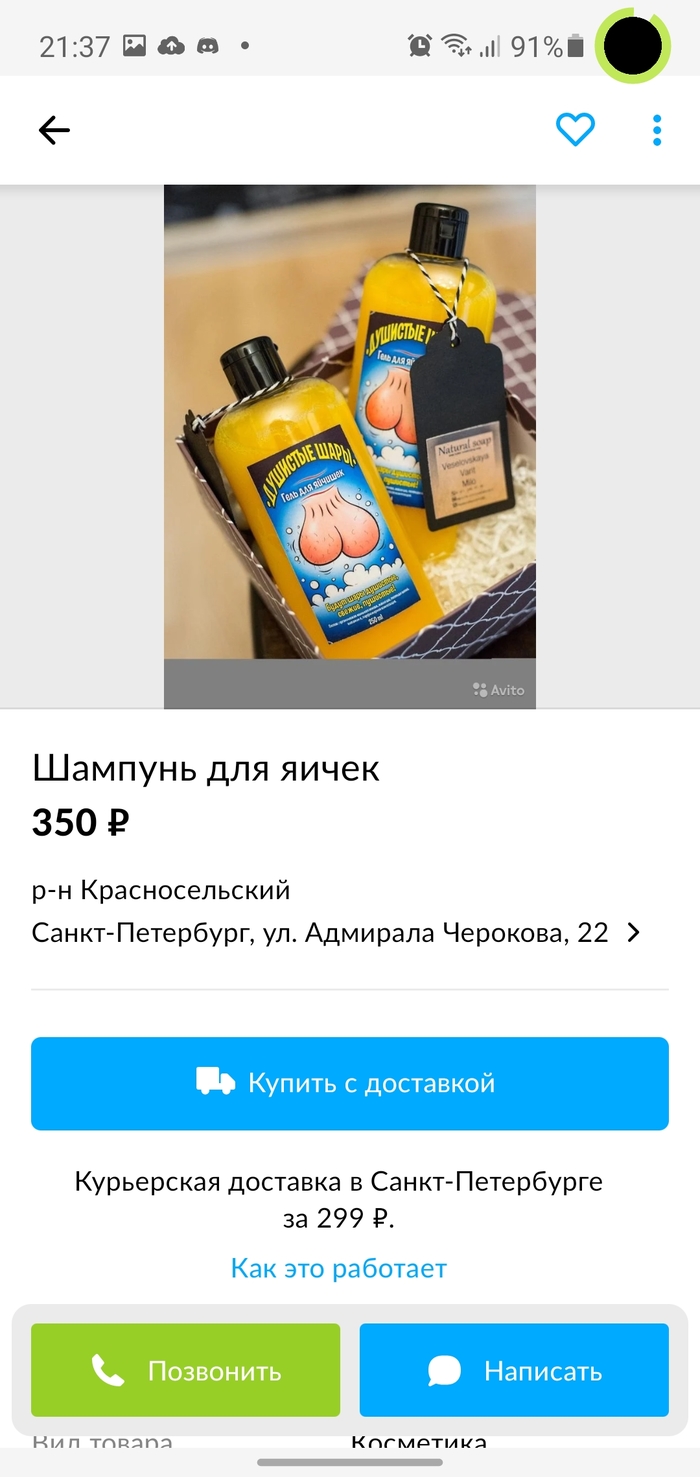Open the address ул. Адмирала Черокова, 22
The width and height of the screenshot is (700, 1477).
(x=336, y=933)
